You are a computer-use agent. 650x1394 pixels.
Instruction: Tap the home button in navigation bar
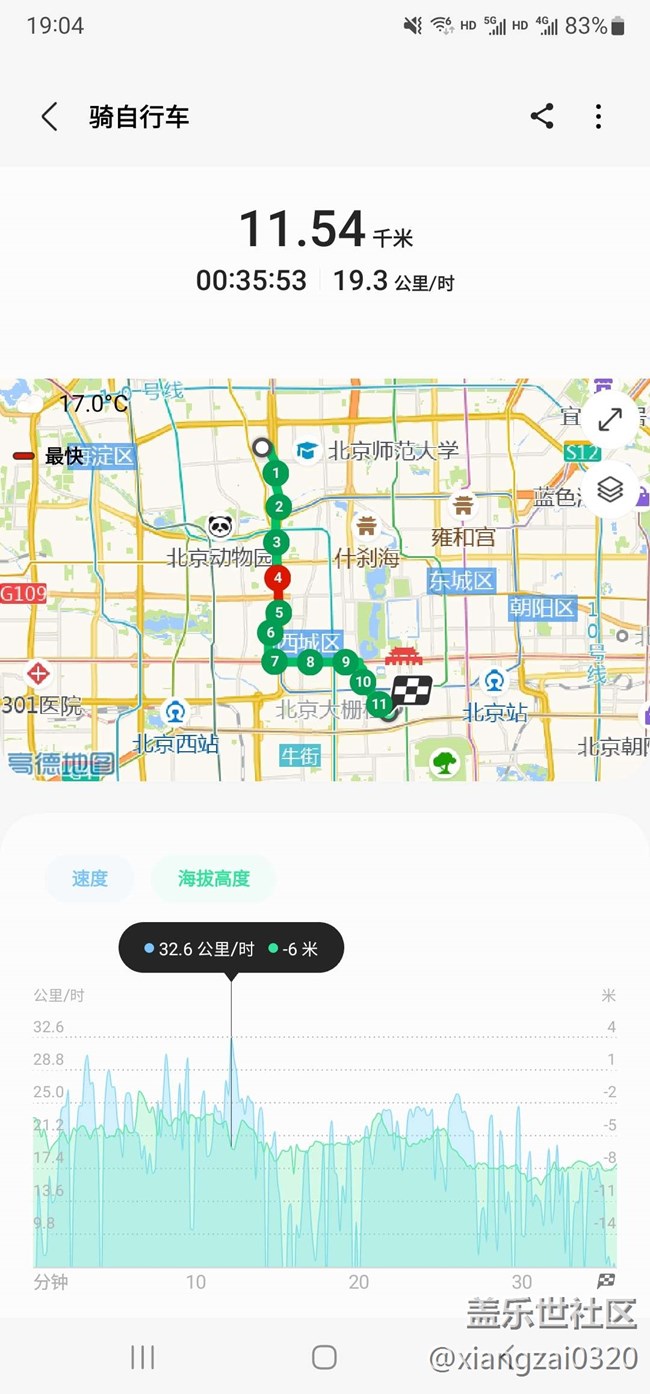tap(324, 1356)
